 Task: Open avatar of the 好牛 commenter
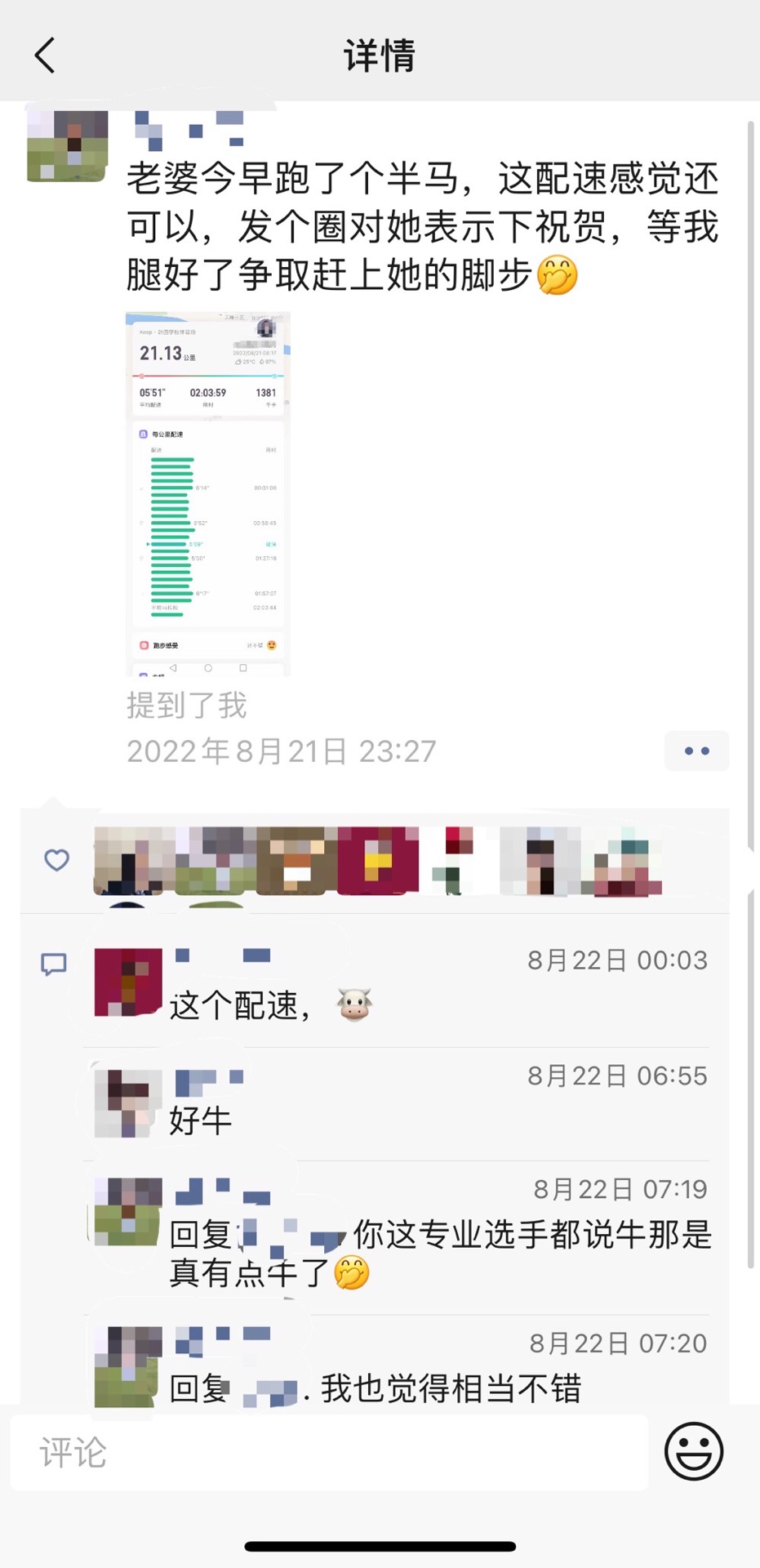click(127, 1103)
